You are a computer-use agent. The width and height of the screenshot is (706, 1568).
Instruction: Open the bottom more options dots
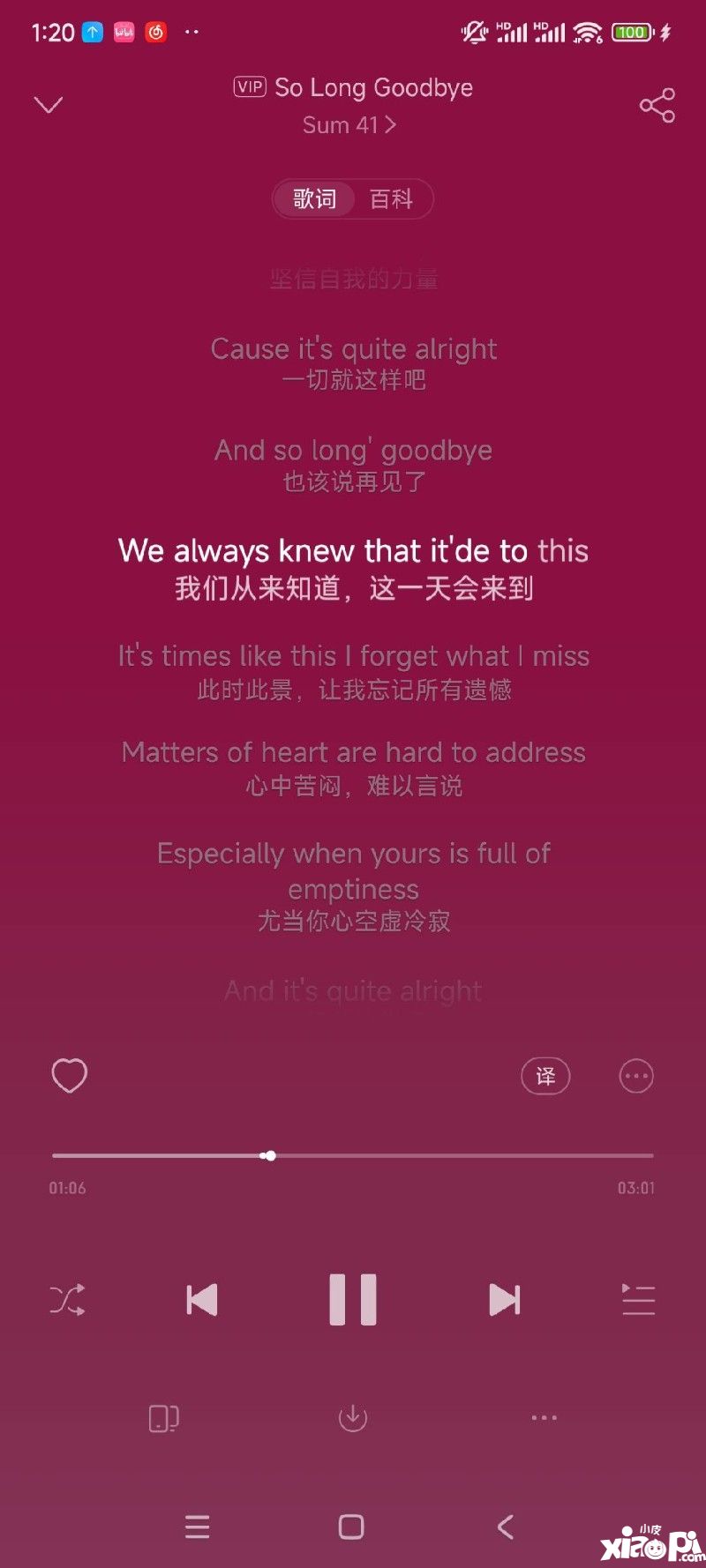(544, 1418)
